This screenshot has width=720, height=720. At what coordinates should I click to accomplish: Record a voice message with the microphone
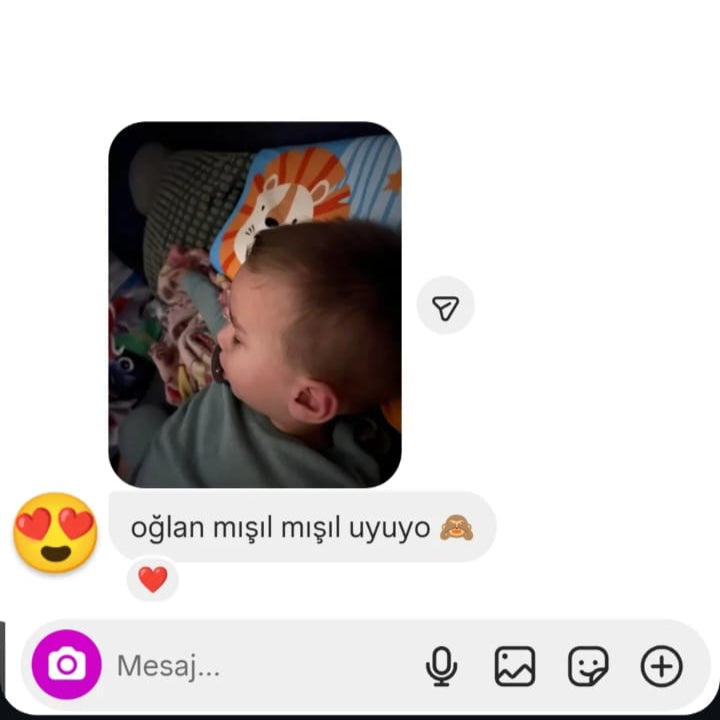tap(441, 666)
